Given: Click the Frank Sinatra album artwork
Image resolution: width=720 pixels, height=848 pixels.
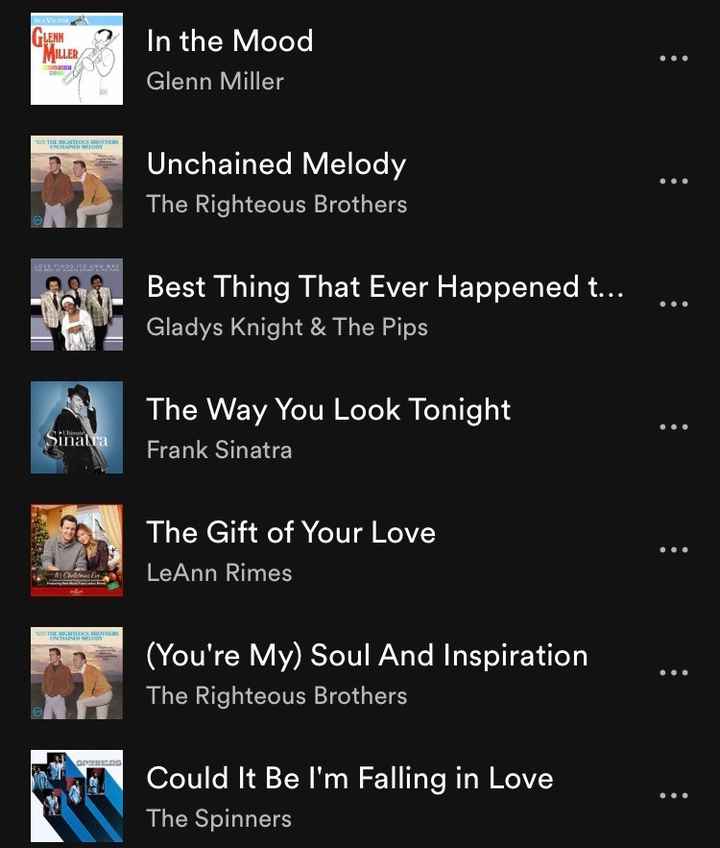Looking at the screenshot, I should coord(76,427).
